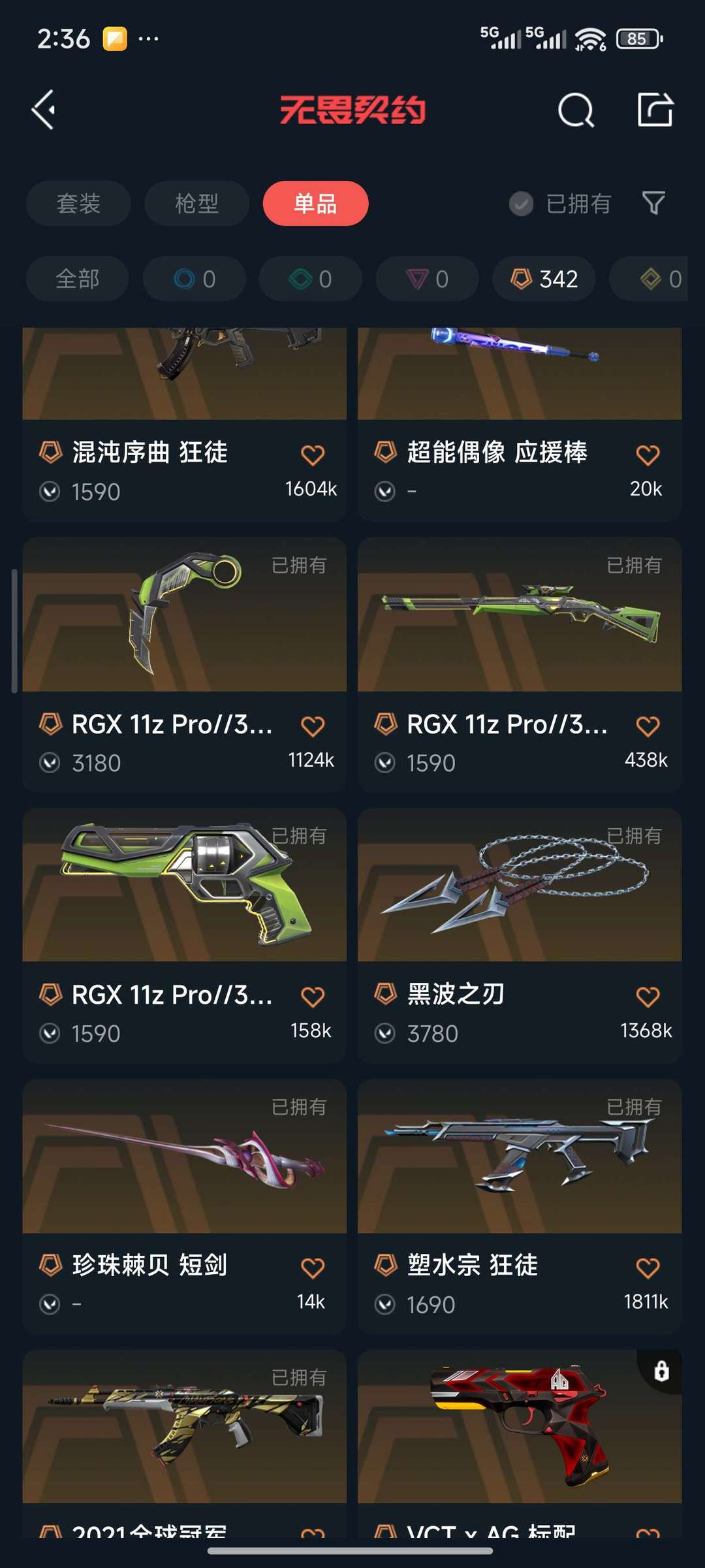
Task: Filter by the purple tier chip
Action: [x=427, y=279]
